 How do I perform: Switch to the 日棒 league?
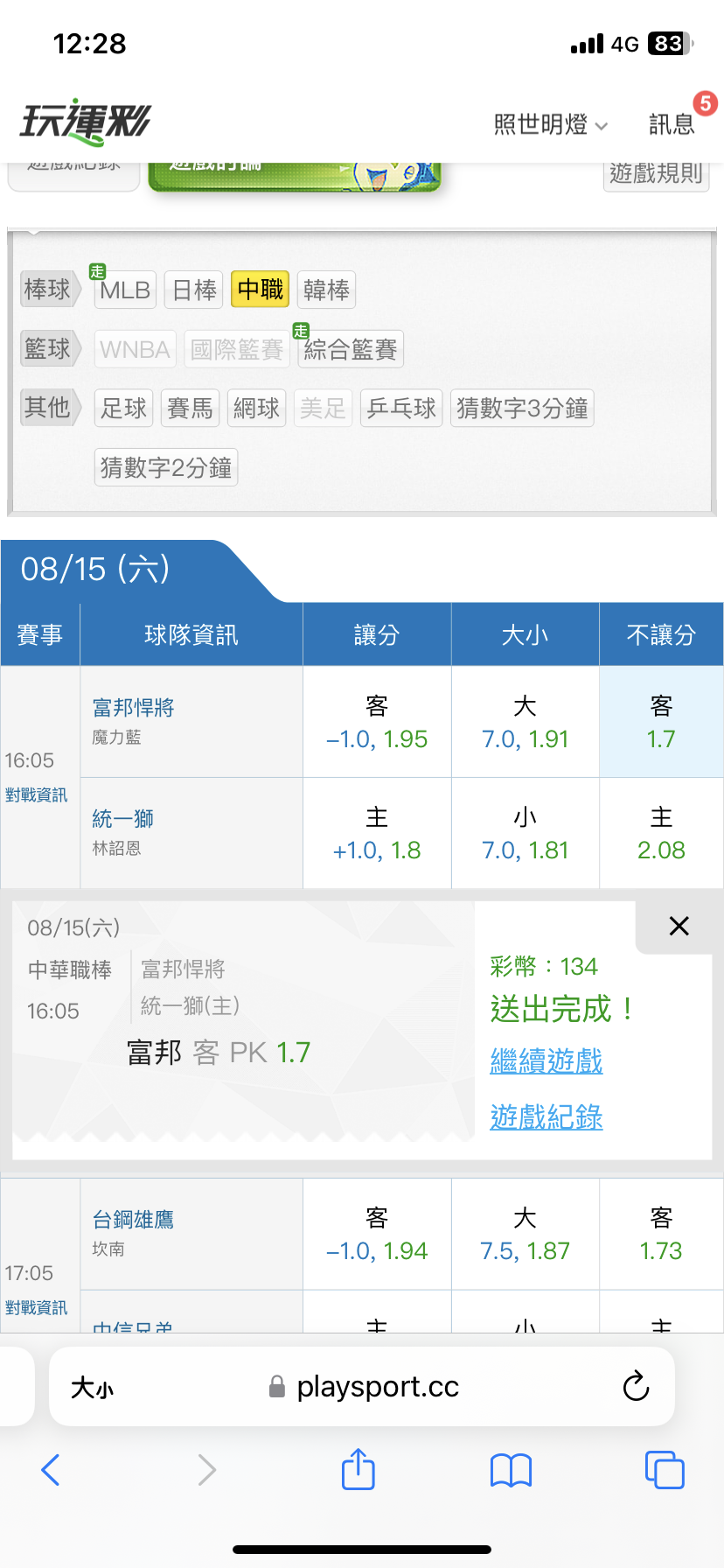194,290
